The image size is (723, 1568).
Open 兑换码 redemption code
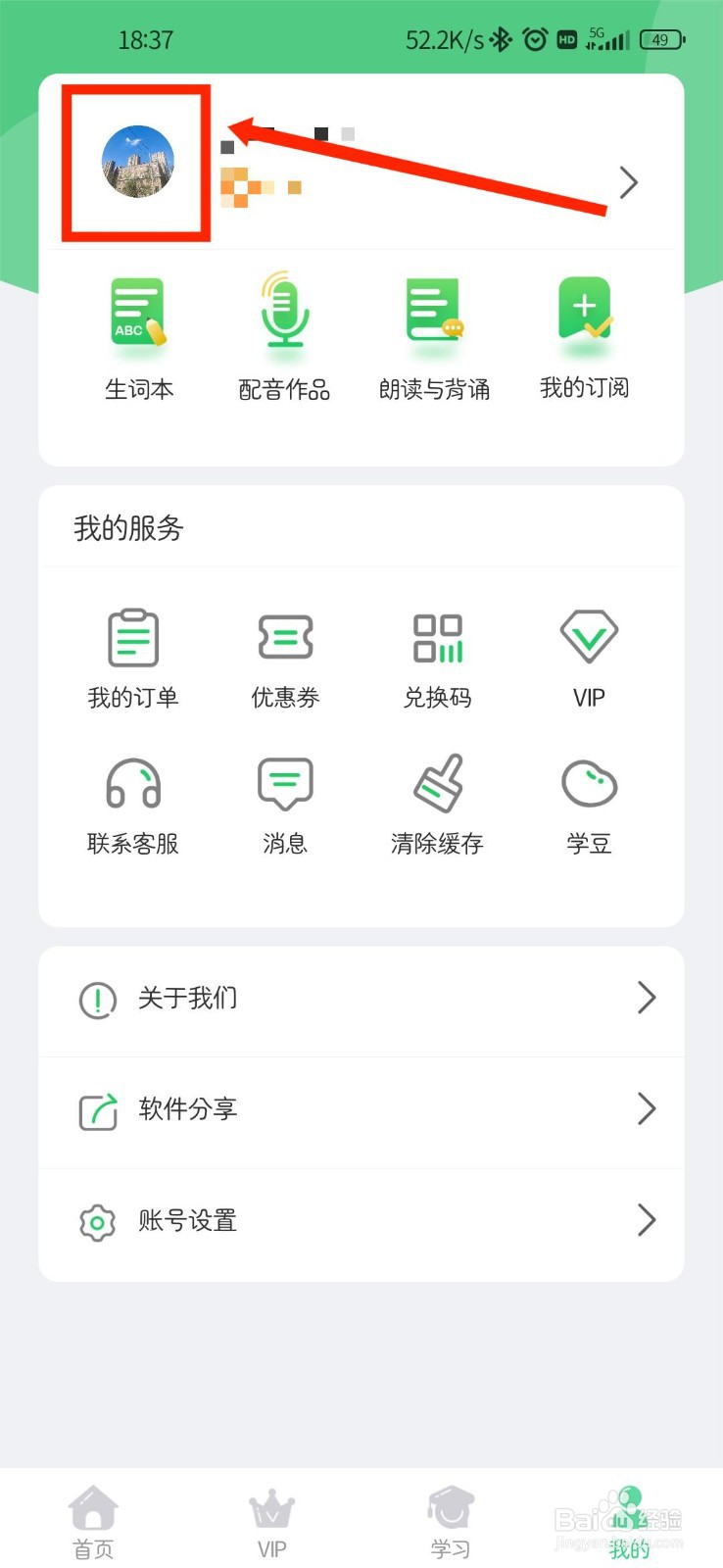click(437, 658)
